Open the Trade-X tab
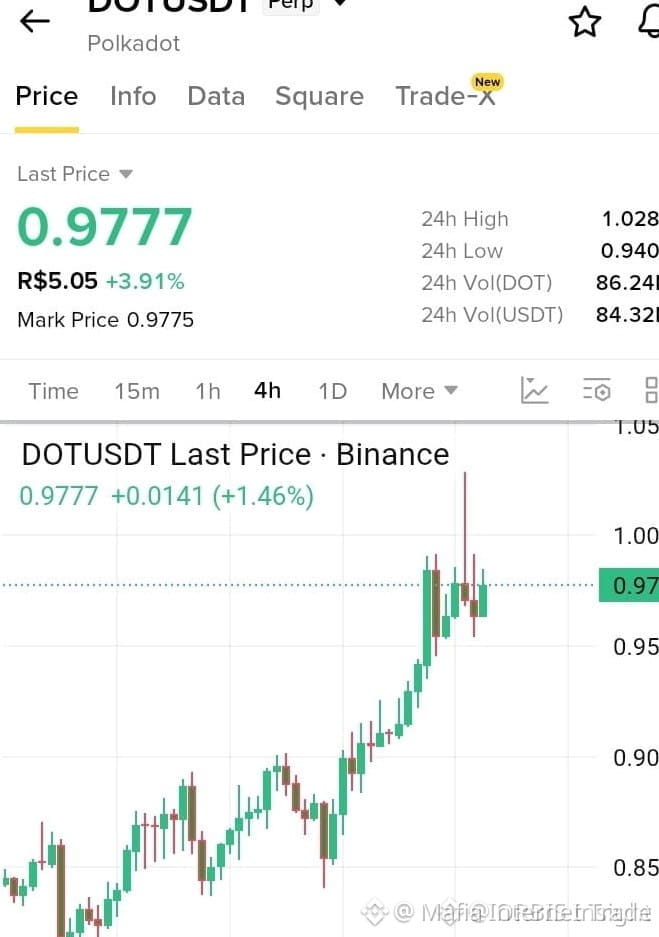659x937 pixels. coord(446,96)
